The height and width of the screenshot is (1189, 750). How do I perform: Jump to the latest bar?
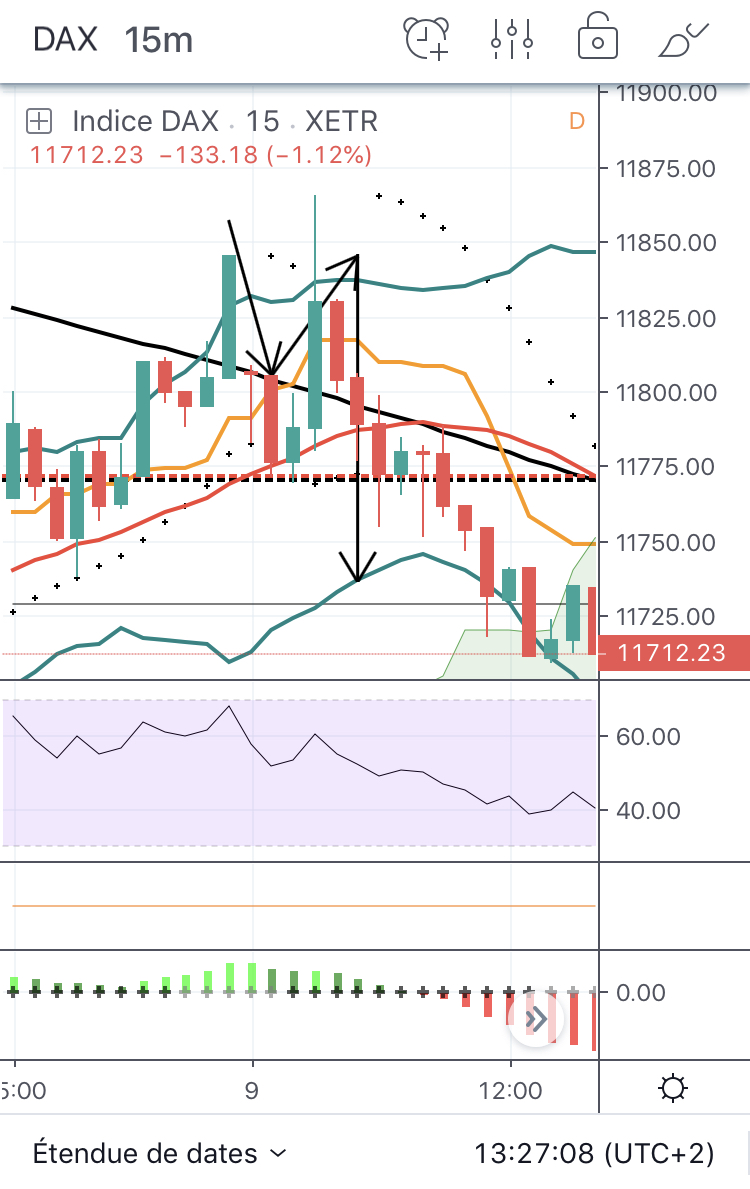coord(536,1020)
